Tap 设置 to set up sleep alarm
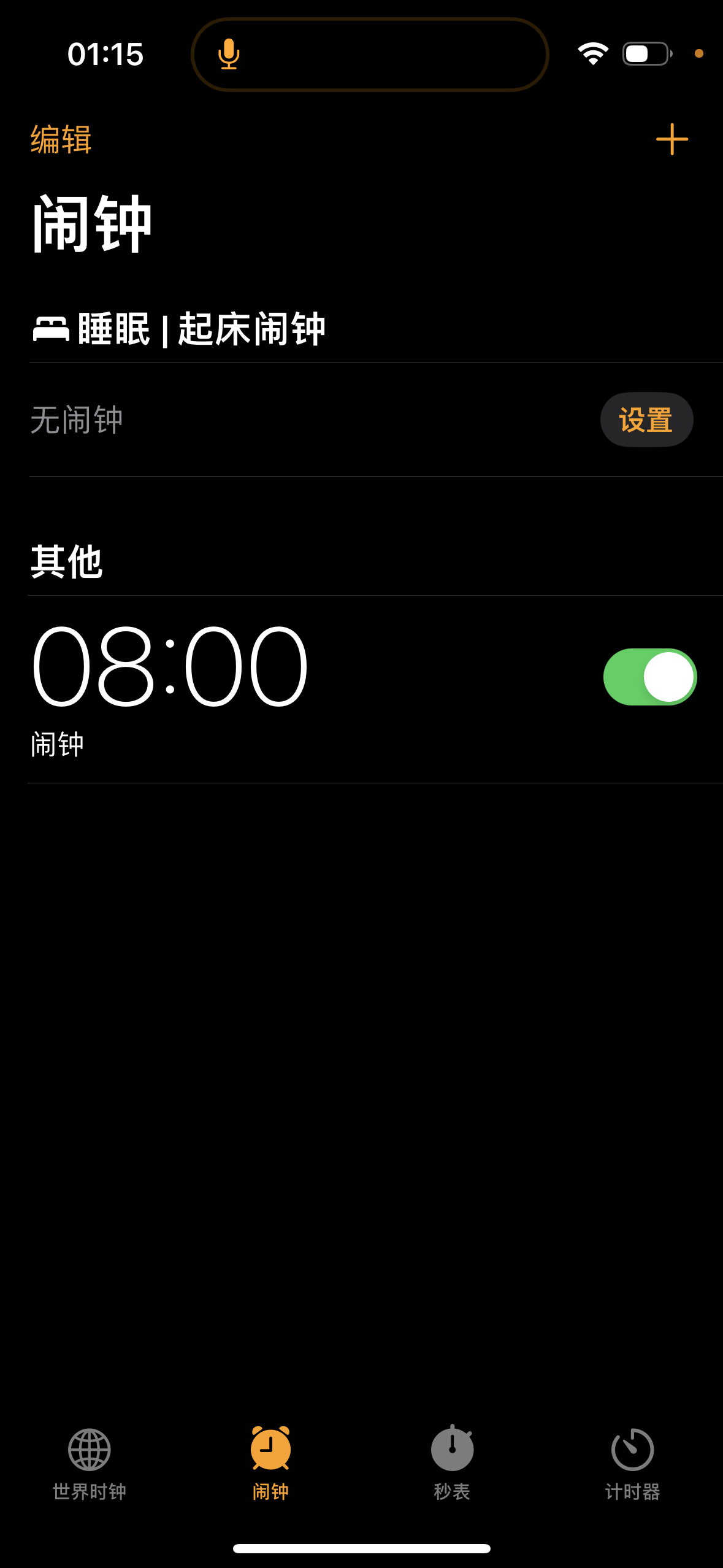This screenshot has width=723, height=1568. [x=646, y=420]
